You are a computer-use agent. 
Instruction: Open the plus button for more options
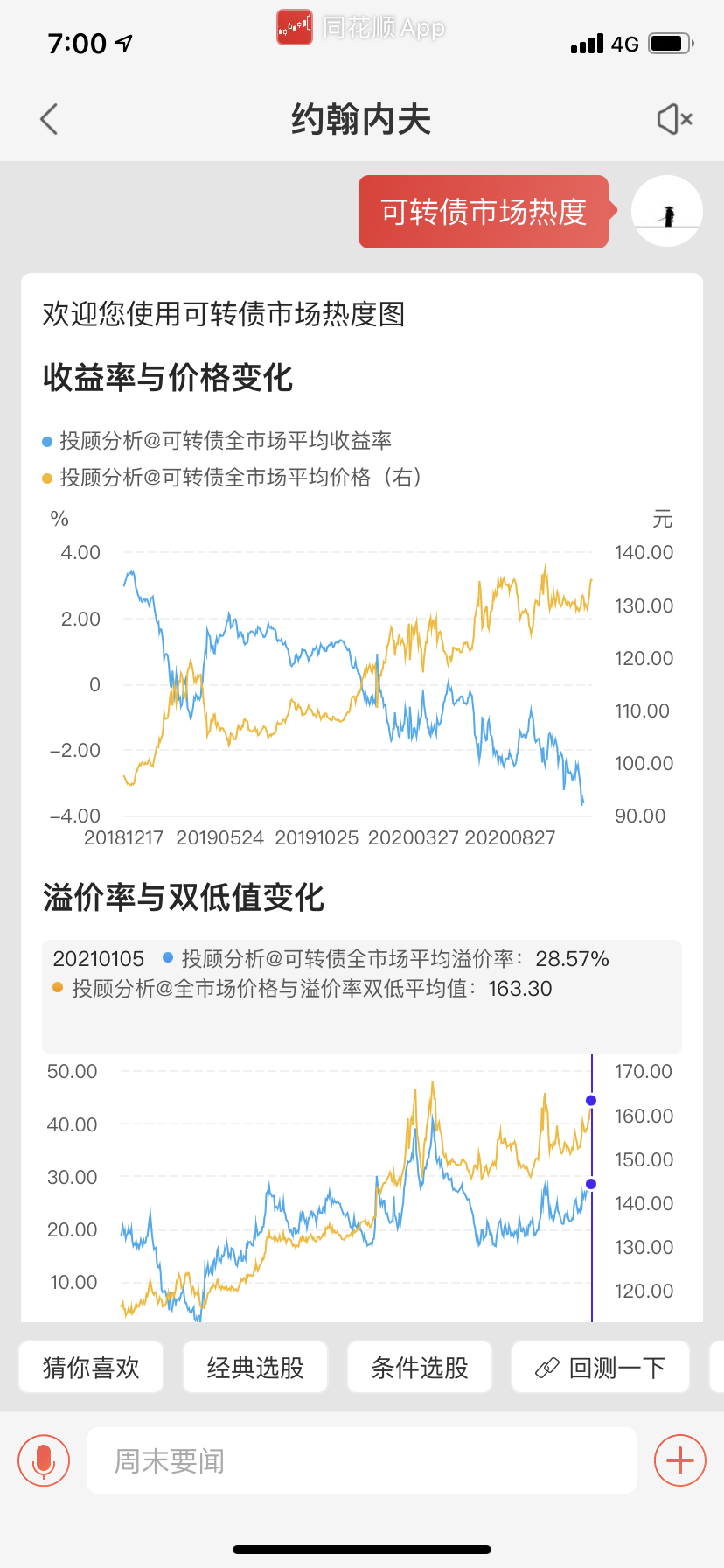(680, 1460)
